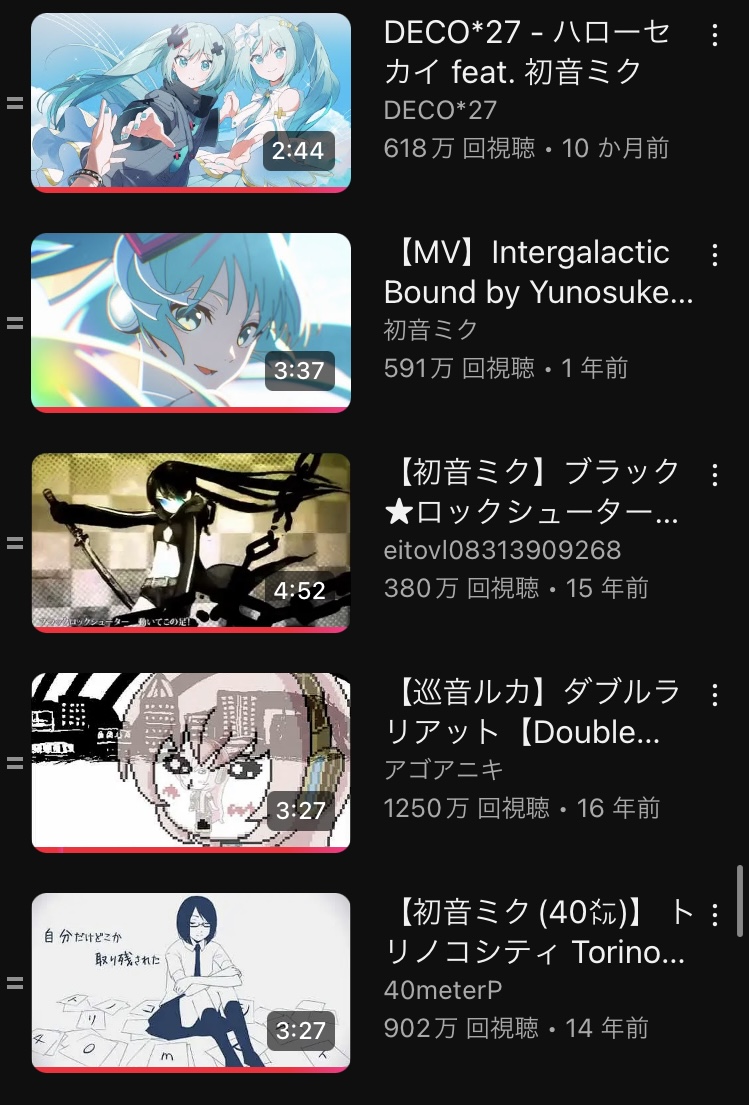The image size is (749, 1105).
Task: Play ブラック★ロックシューター by eitovl08313909268
Action: tap(191, 542)
